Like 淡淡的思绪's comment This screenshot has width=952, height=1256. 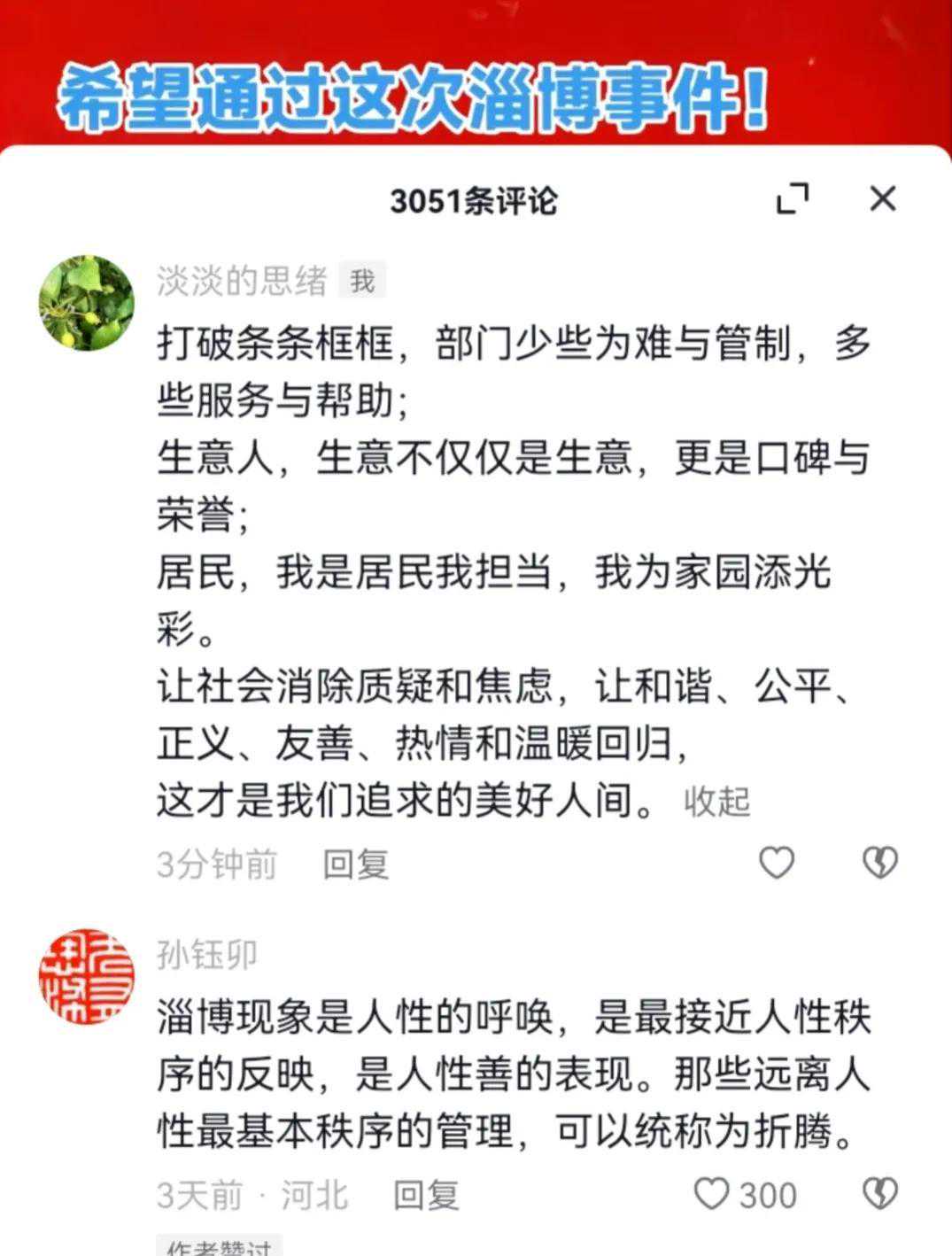pyautogui.click(x=777, y=863)
